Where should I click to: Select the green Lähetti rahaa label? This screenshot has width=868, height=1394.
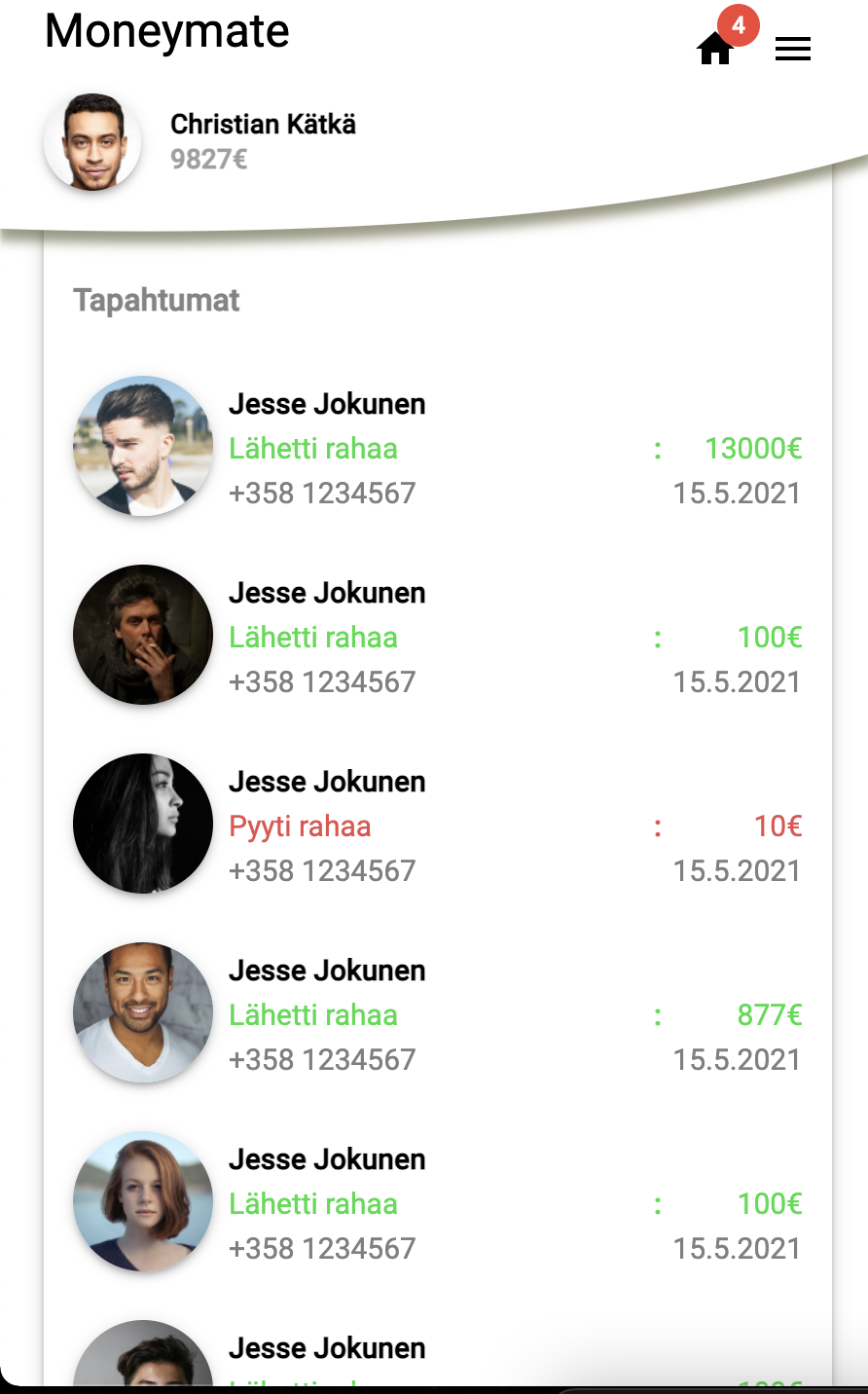coord(313,449)
